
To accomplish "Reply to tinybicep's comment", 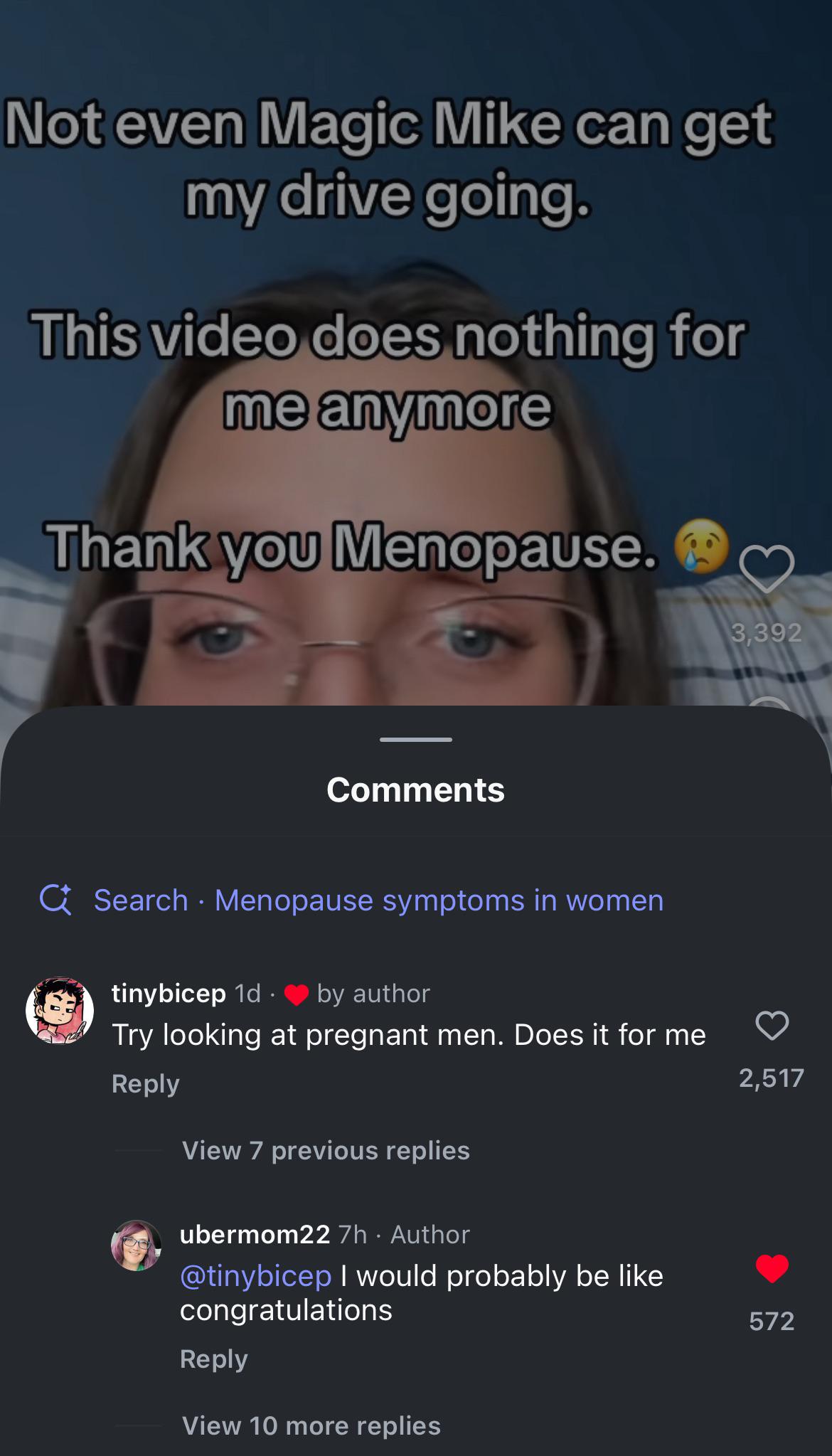I will pyautogui.click(x=146, y=1083).
